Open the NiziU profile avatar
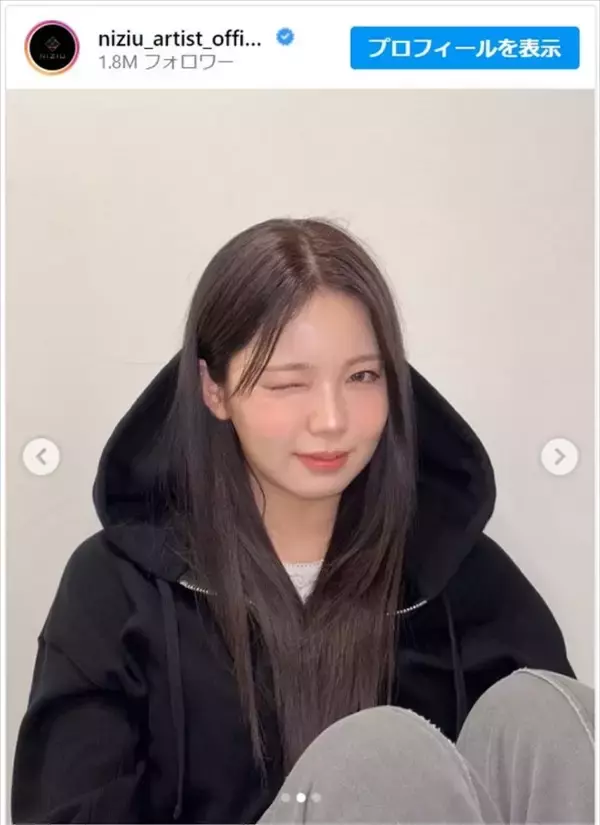This screenshot has width=600, height=825. pyautogui.click(x=52, y=47)
